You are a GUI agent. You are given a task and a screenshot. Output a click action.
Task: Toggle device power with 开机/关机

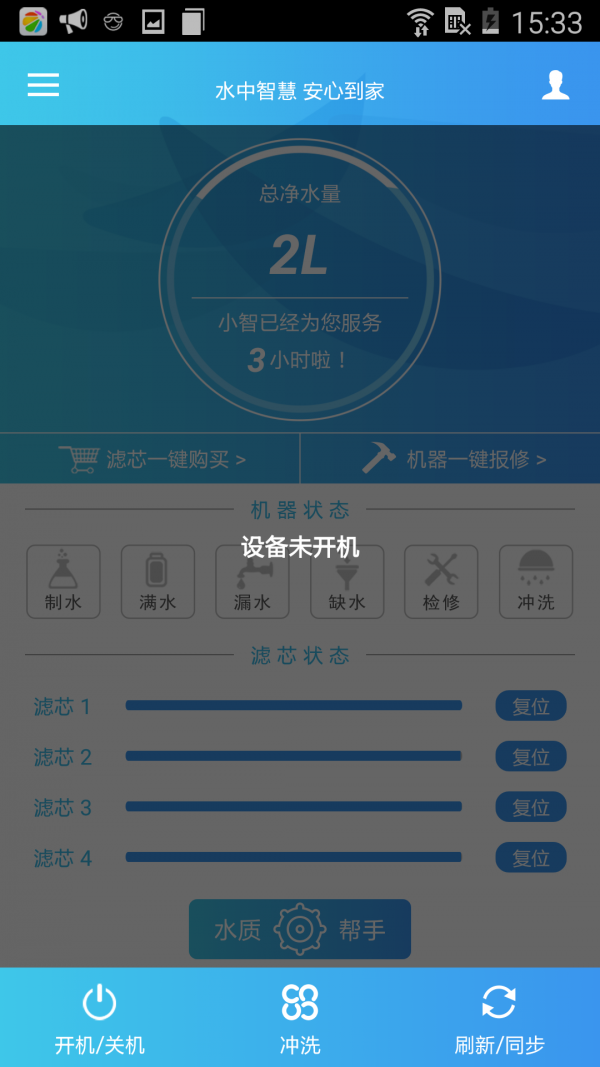click(99, 1018)
